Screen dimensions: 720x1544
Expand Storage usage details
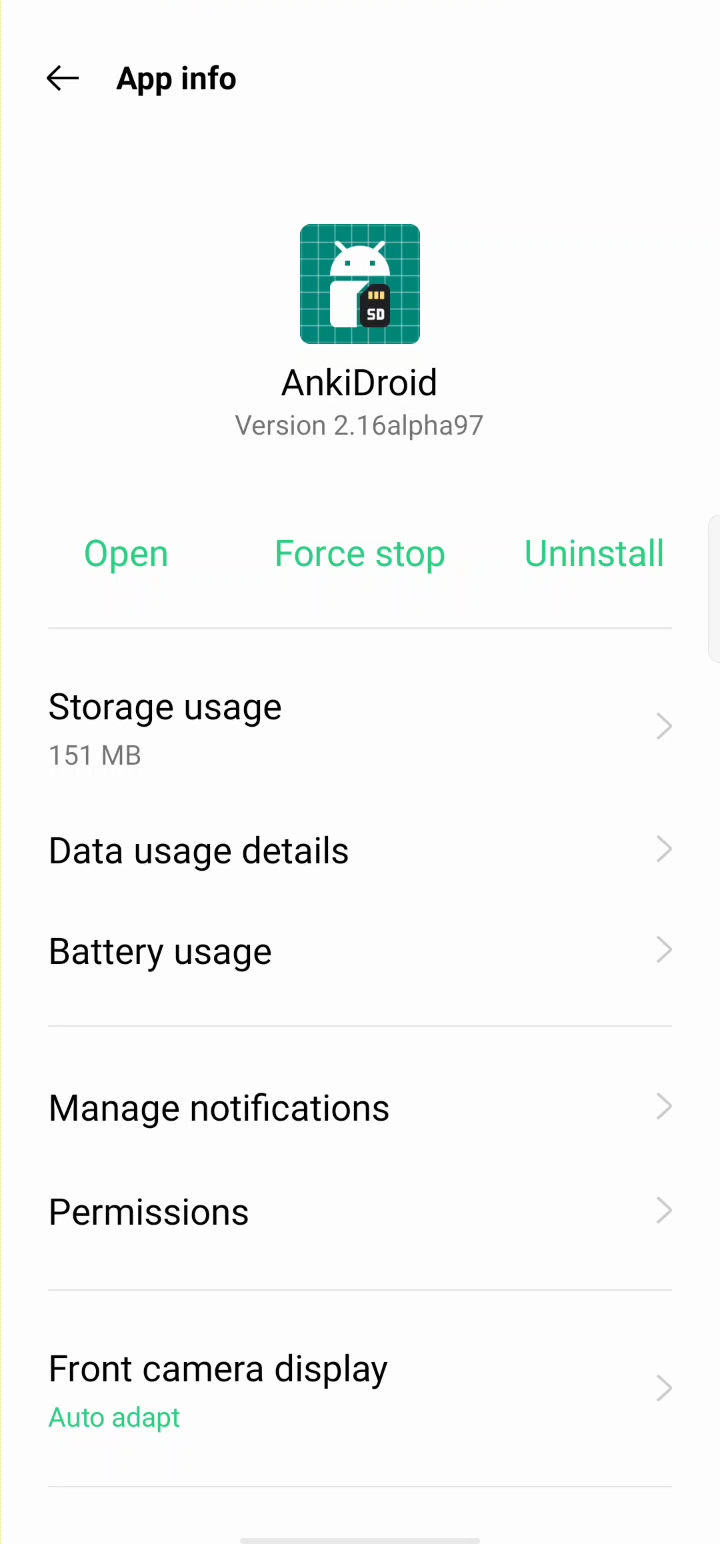tap(360, 726)
